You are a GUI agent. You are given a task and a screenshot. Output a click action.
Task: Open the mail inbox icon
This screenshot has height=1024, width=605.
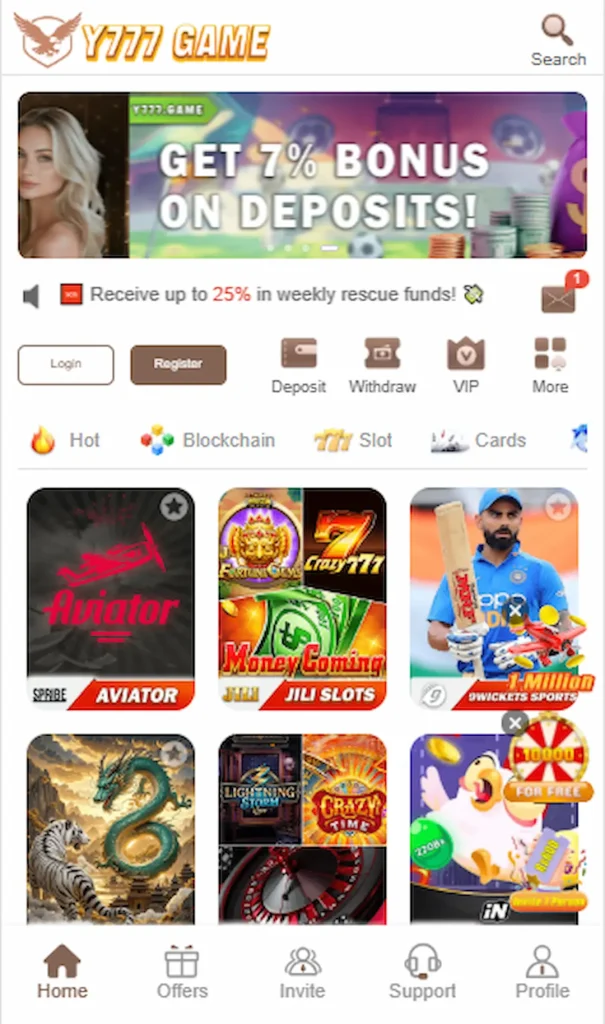(558, 298)
